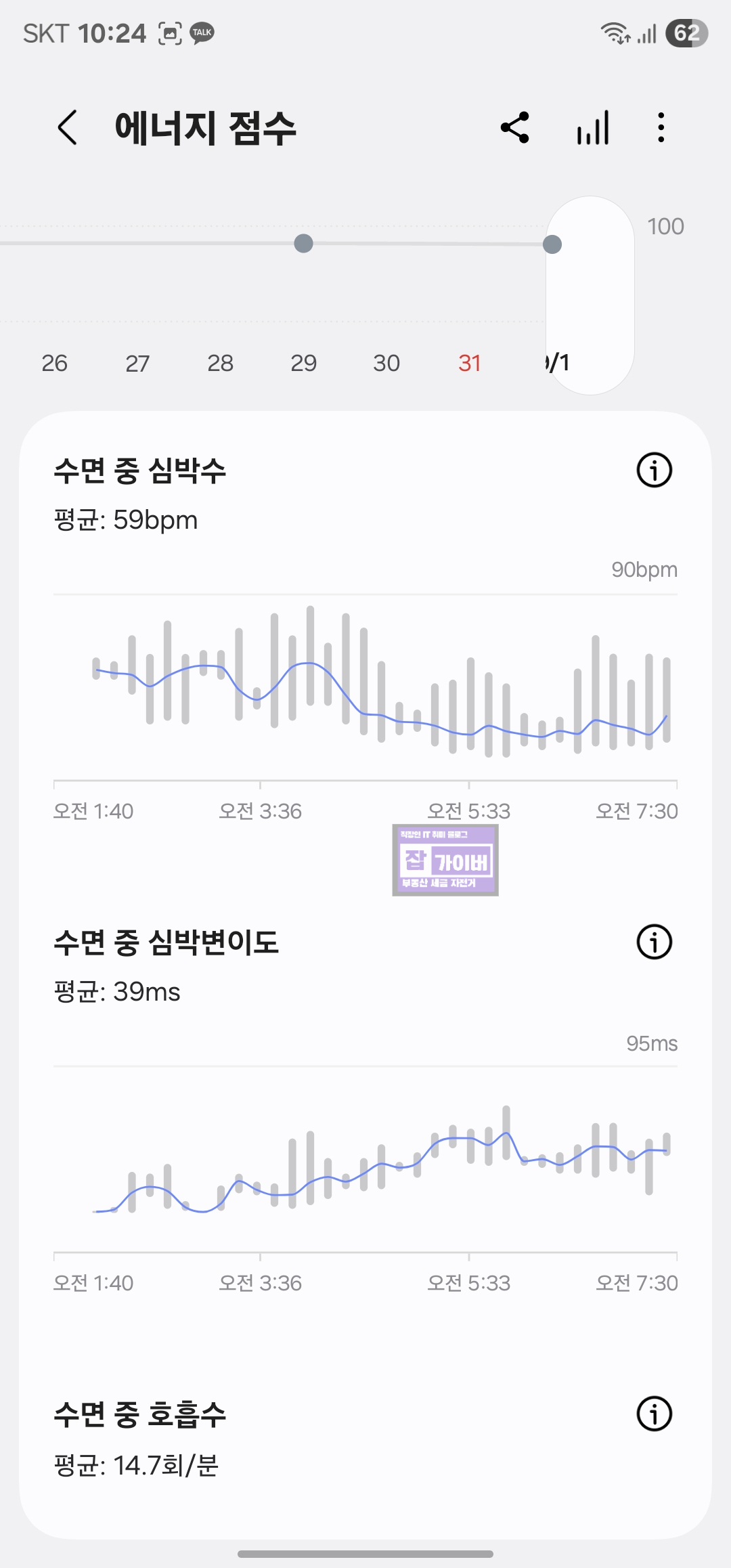731x1568 pixels.
Task: Open info for 수면 중 심박변이도
Action: click(655, 942)
